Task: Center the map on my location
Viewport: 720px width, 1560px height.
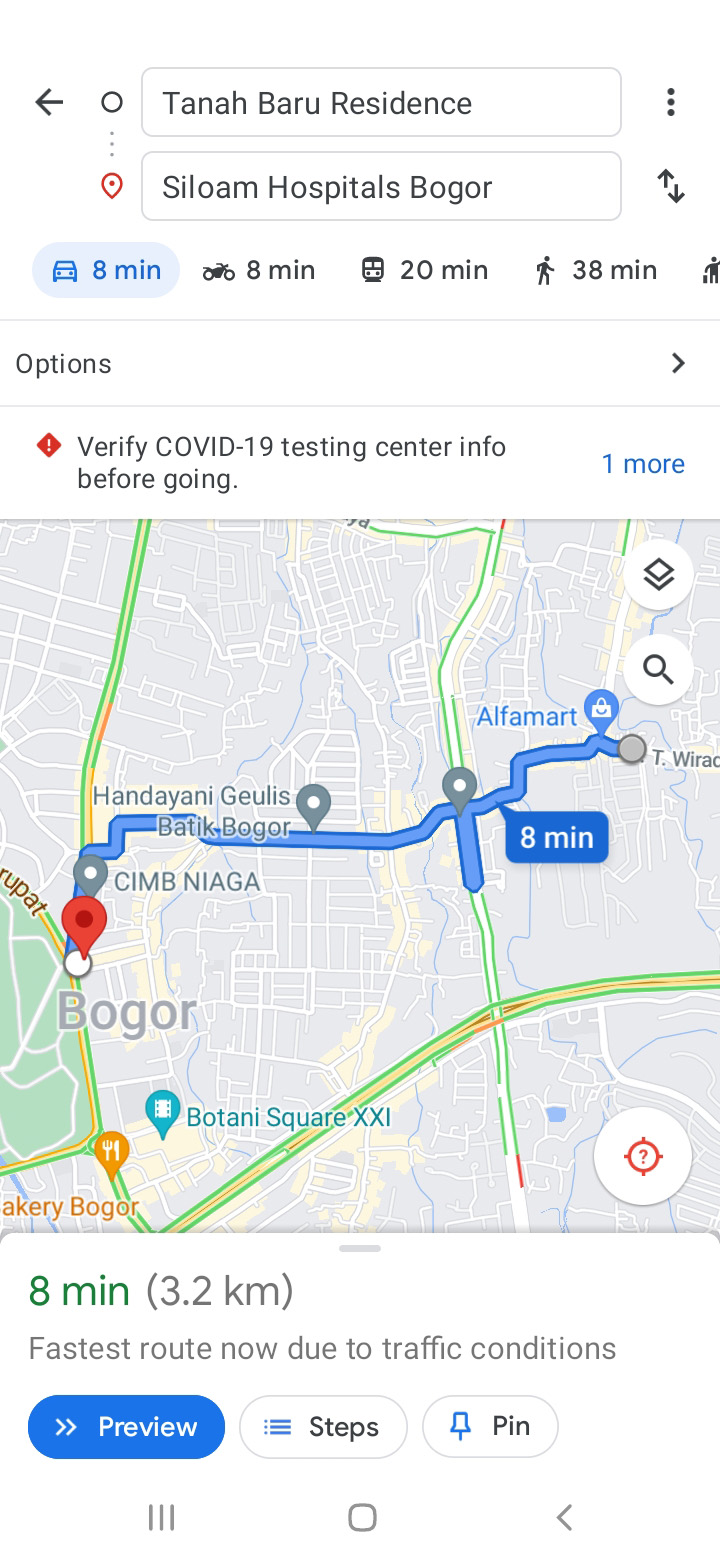Action: 643,1156
